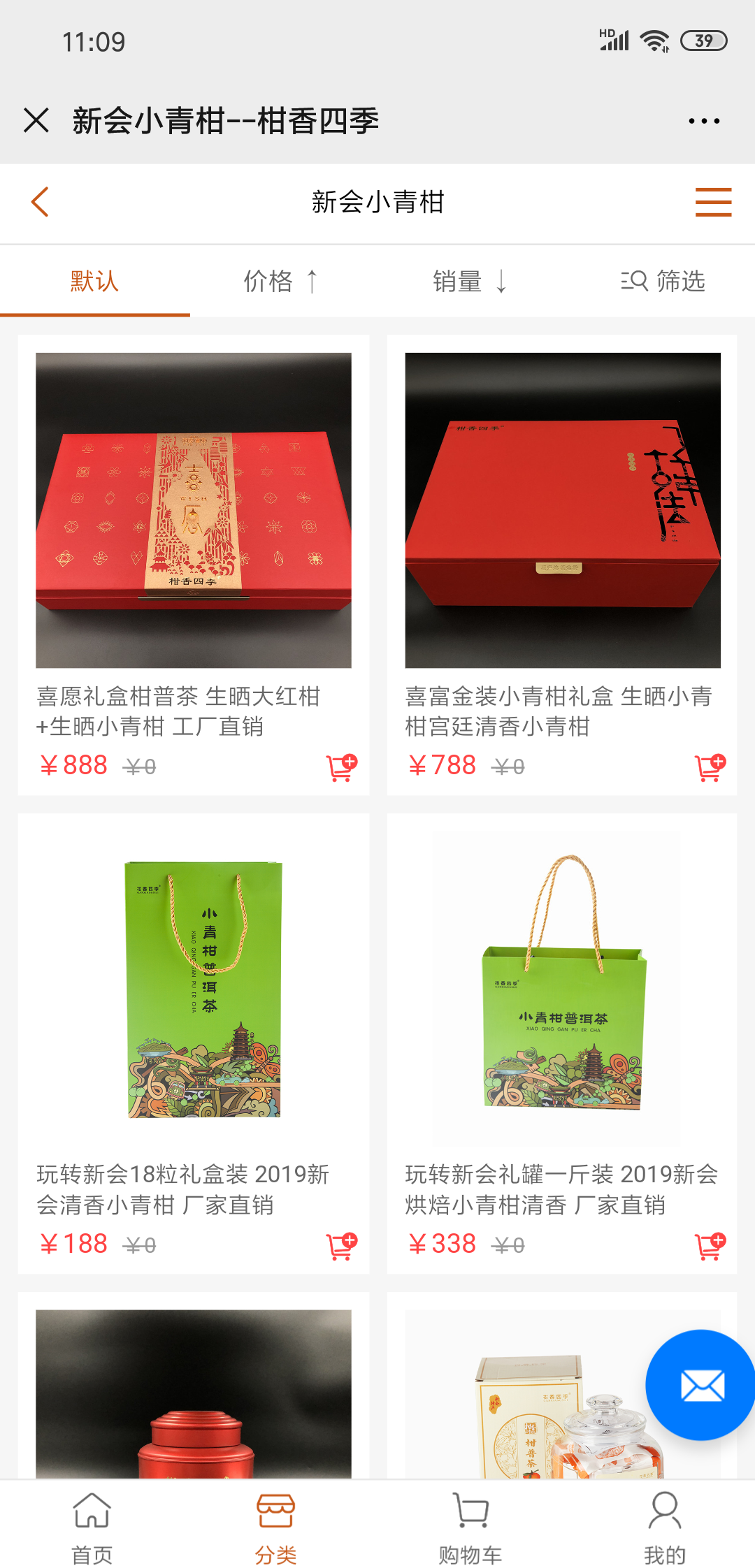Sort products by 销量
The image size is (755, 1568).
(468, 282)
